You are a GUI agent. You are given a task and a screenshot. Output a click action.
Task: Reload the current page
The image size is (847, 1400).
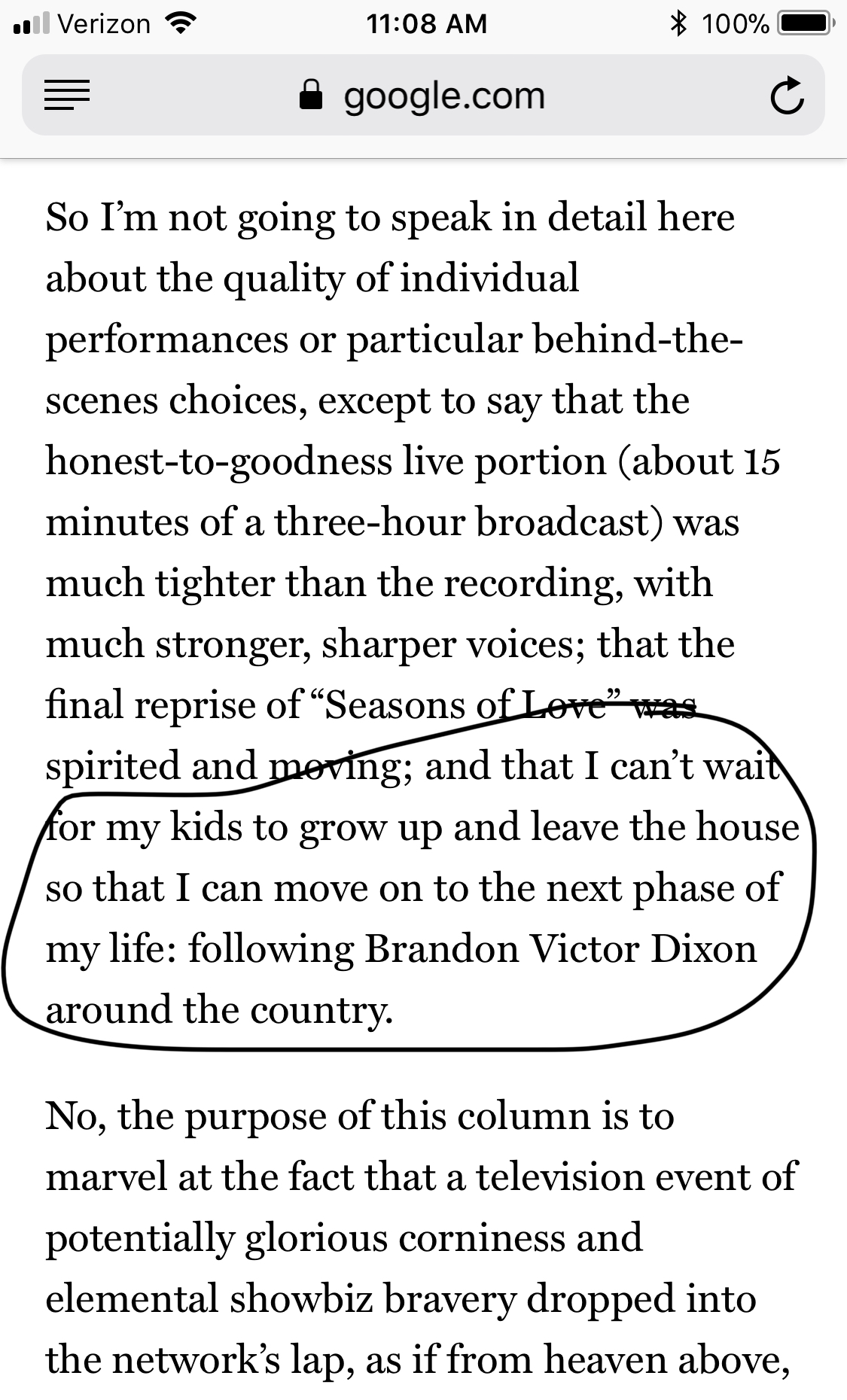coord(787,96)
